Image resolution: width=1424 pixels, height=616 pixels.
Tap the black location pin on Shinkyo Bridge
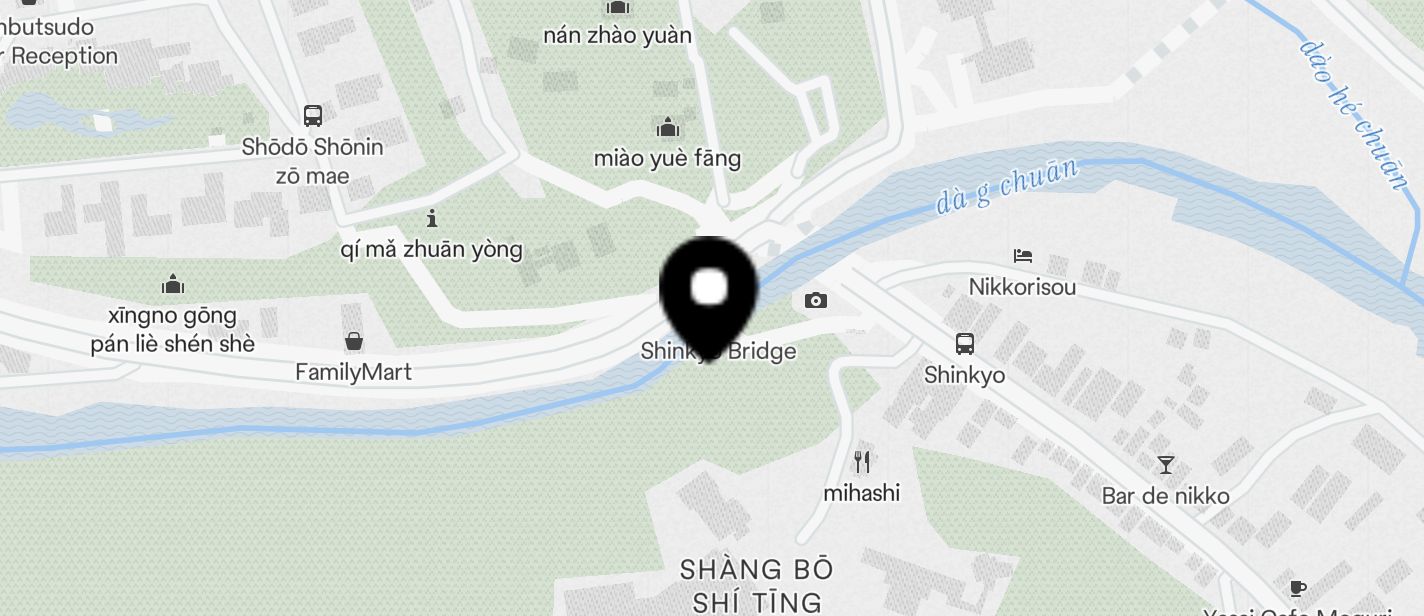[709, 290]
